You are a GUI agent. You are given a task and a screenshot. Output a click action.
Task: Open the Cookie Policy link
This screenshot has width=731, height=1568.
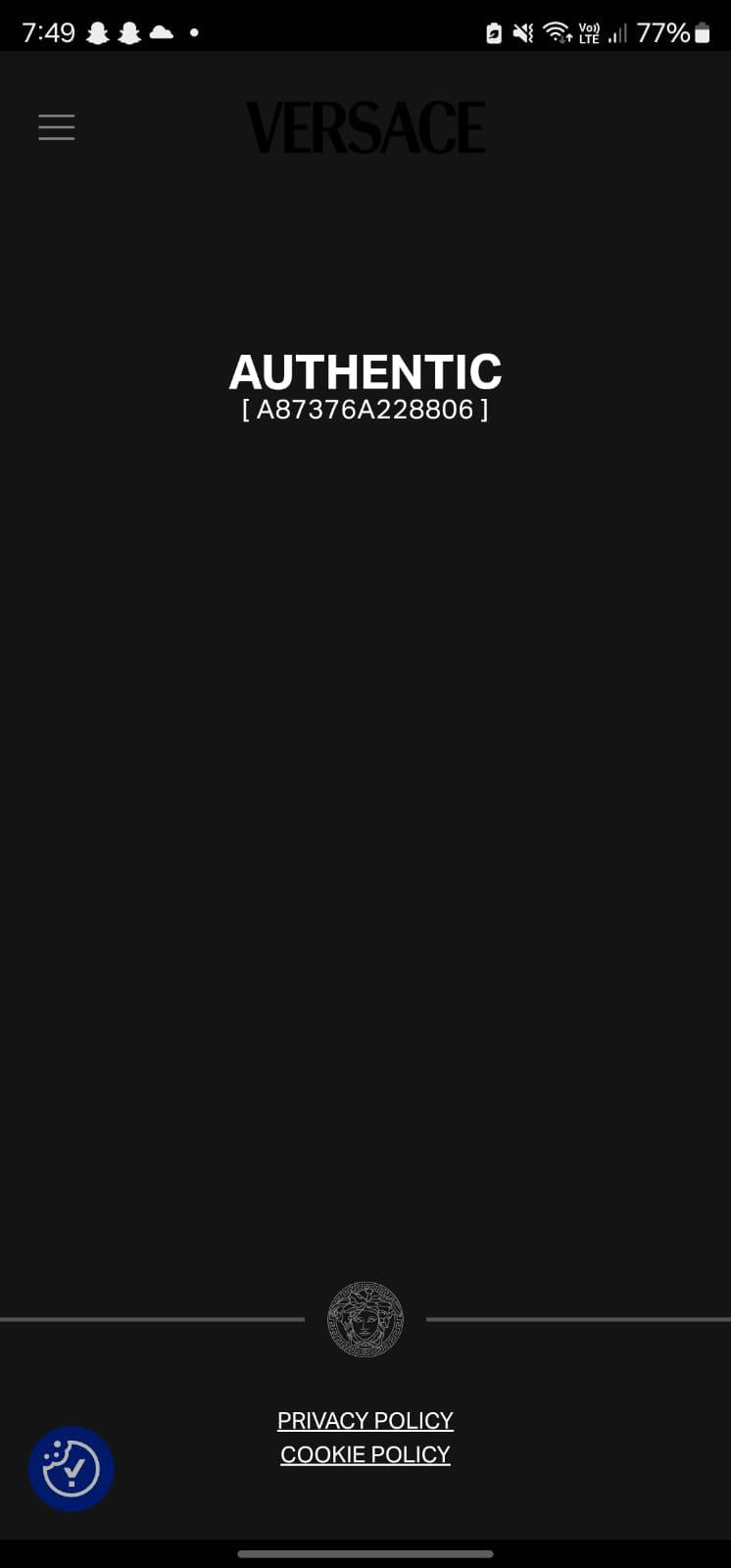(365, 1454)
